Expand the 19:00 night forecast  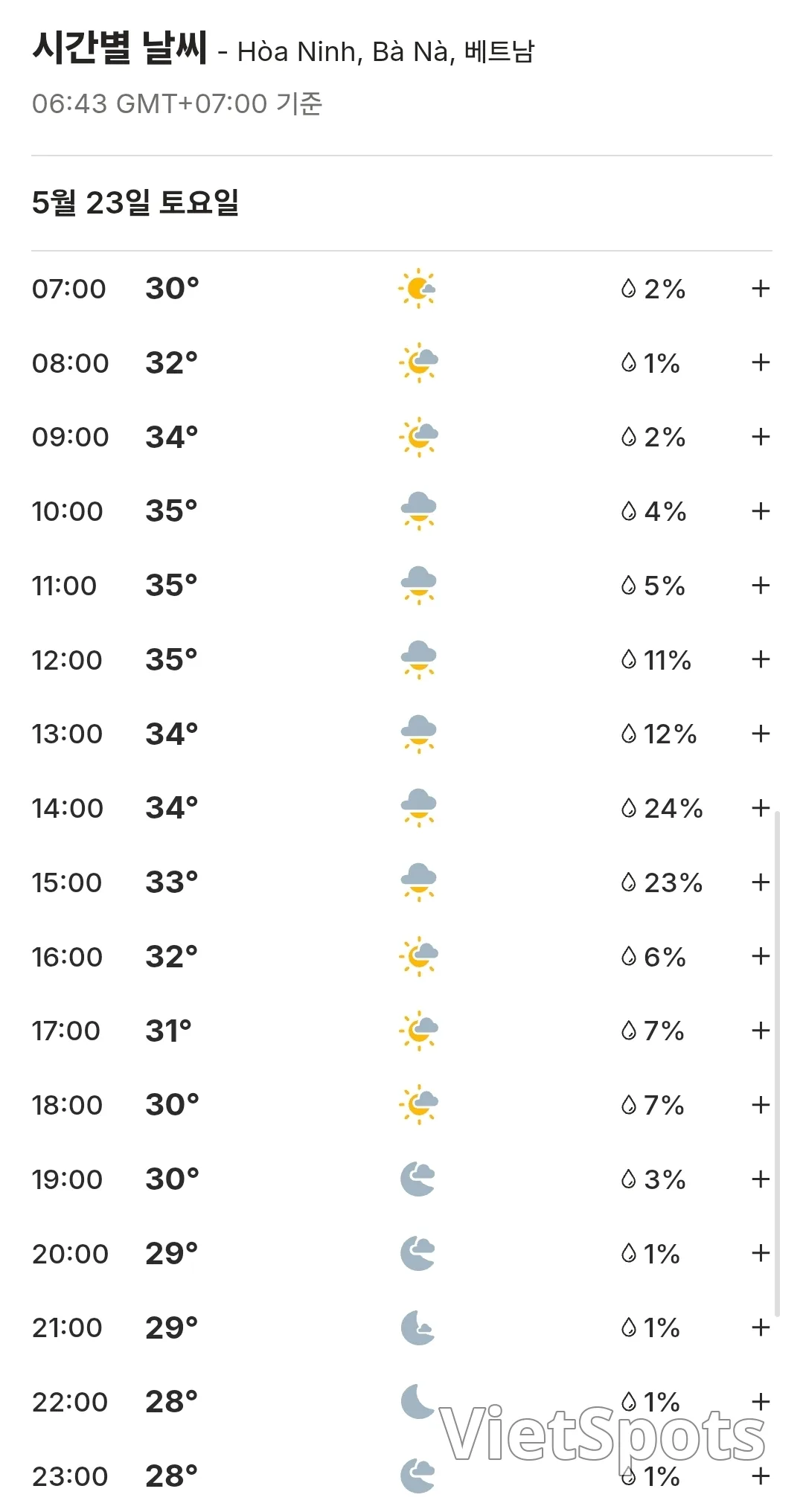pyautogui.click(x=760, y=1179)
